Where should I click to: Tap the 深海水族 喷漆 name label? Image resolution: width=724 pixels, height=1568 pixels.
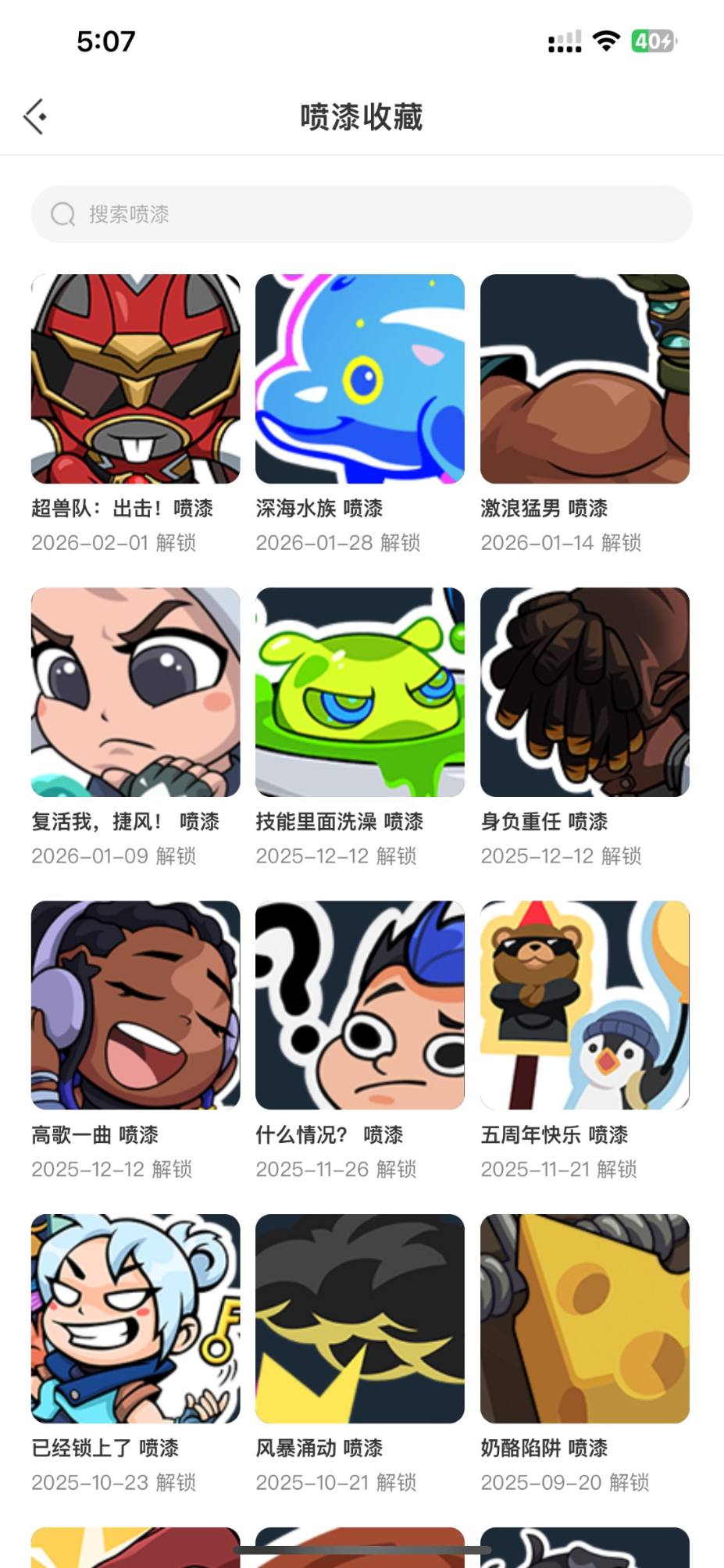[321, 508]
